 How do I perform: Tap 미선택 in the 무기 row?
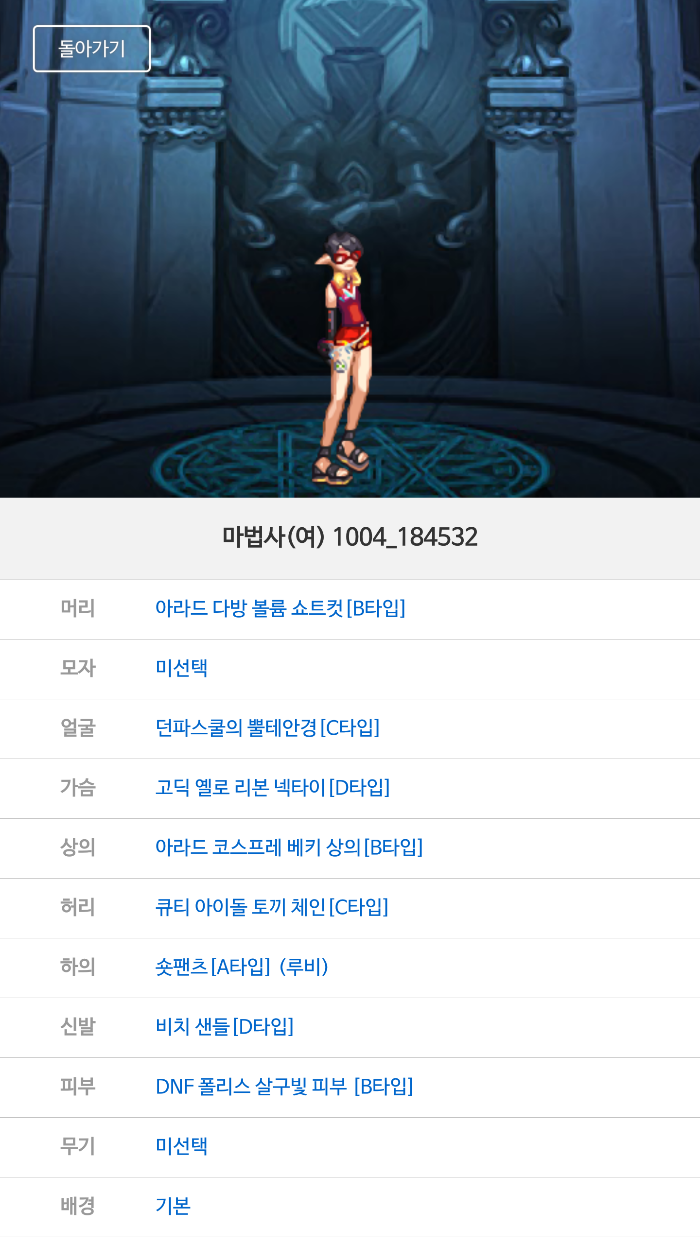[x=182, y=1146]
